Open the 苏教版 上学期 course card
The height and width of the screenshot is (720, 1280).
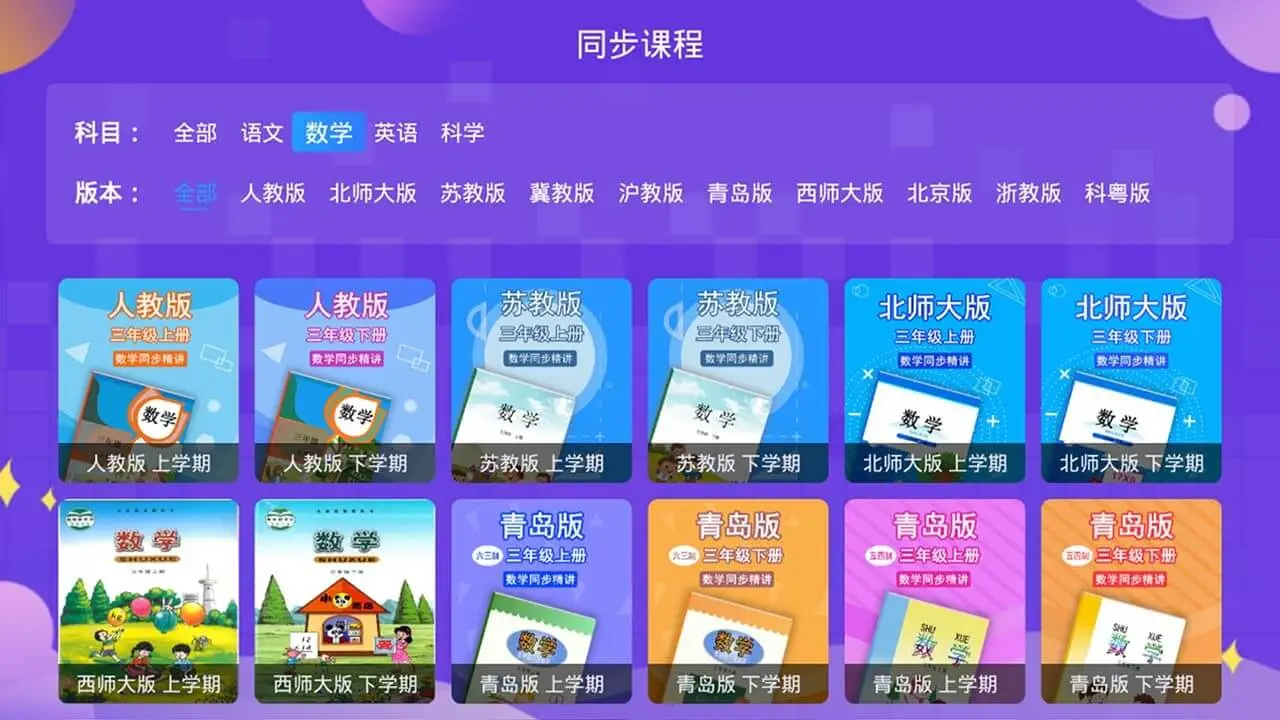point(542,380)
